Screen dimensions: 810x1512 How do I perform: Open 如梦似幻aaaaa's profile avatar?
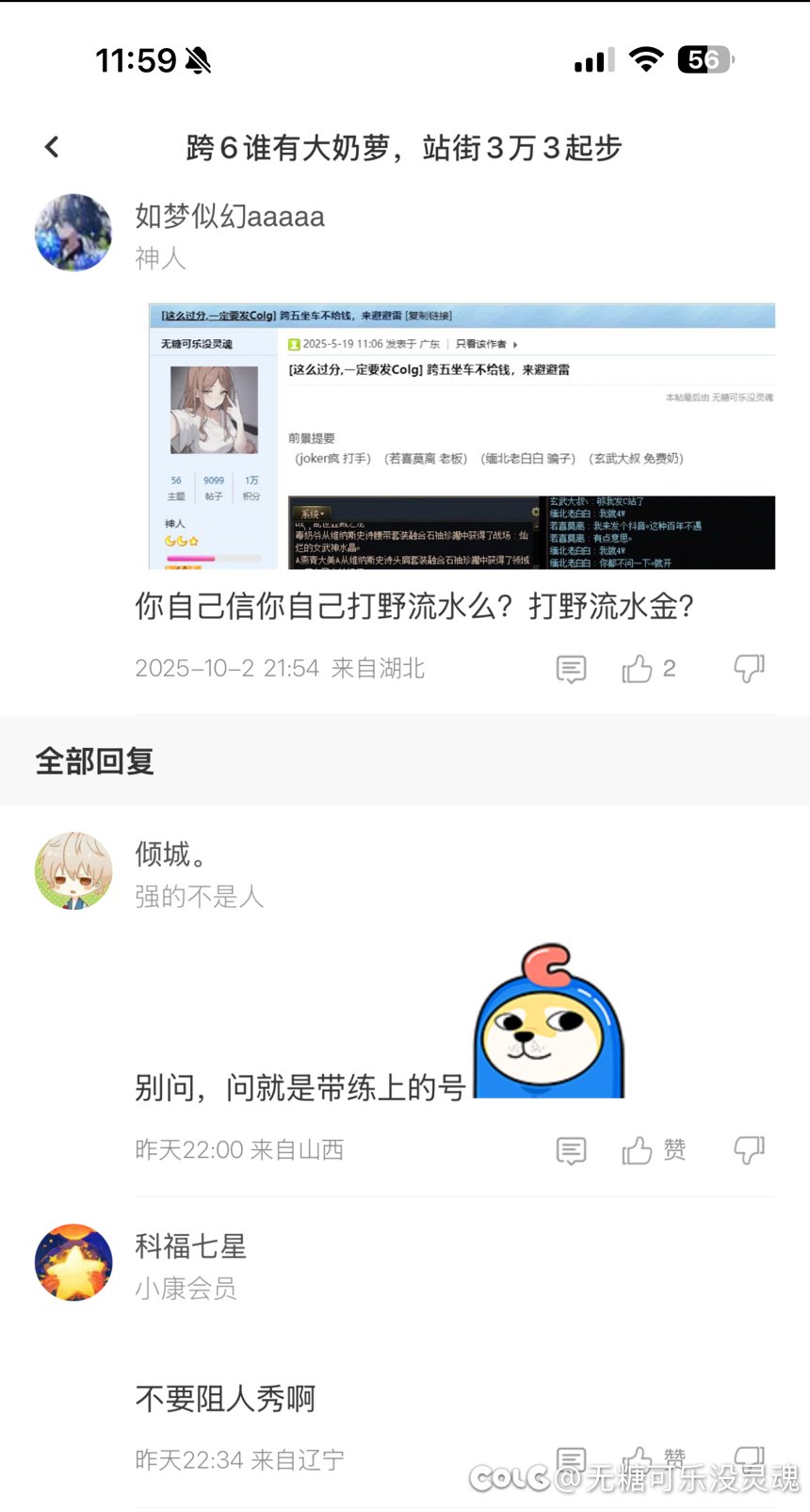pyautogui.click(x=73, y=233)
